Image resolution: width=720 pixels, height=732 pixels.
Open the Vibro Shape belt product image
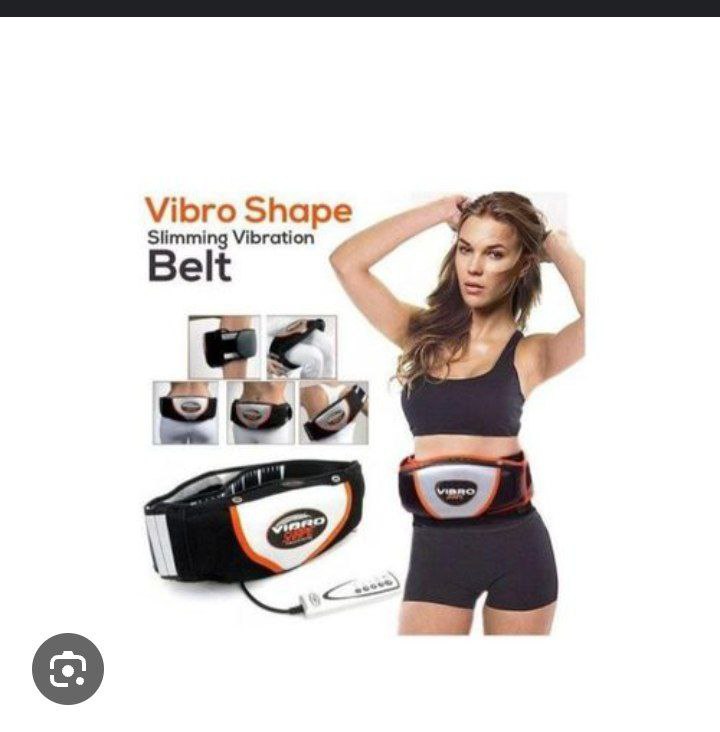tap(360, 410)
